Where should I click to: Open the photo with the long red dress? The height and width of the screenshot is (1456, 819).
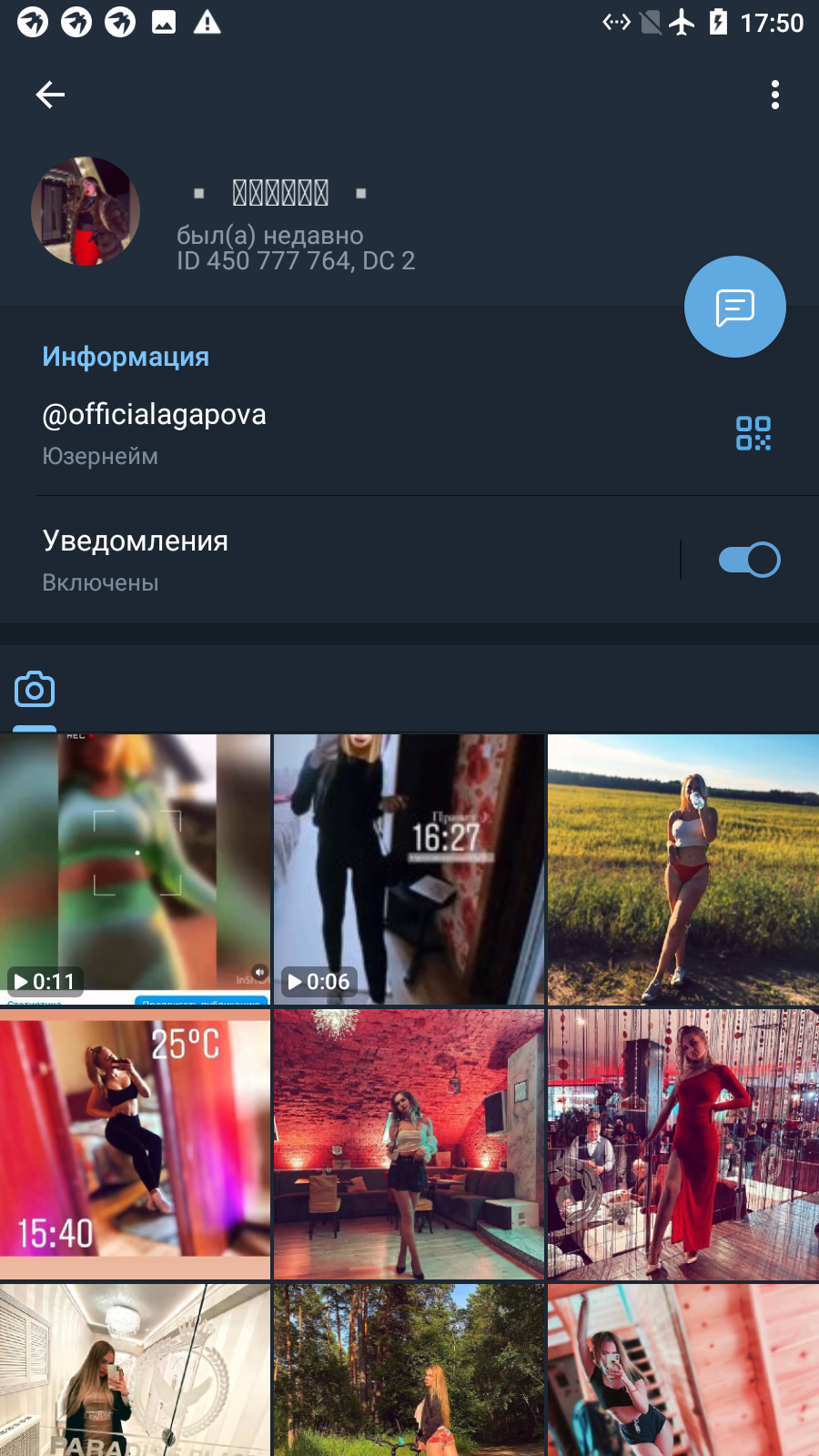tap(683, 1144)
